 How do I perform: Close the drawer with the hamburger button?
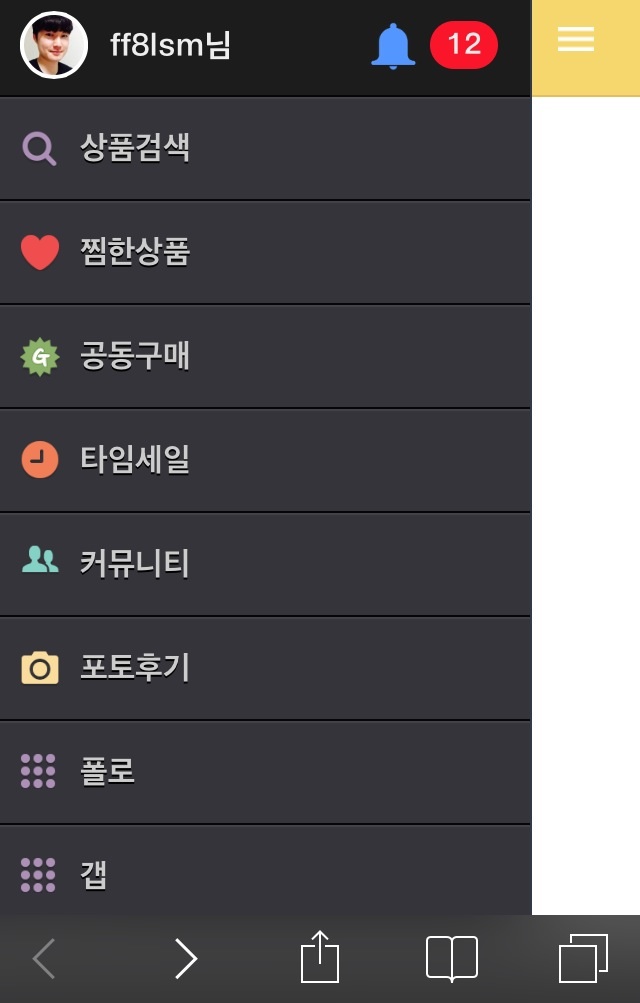click(576, 40)
